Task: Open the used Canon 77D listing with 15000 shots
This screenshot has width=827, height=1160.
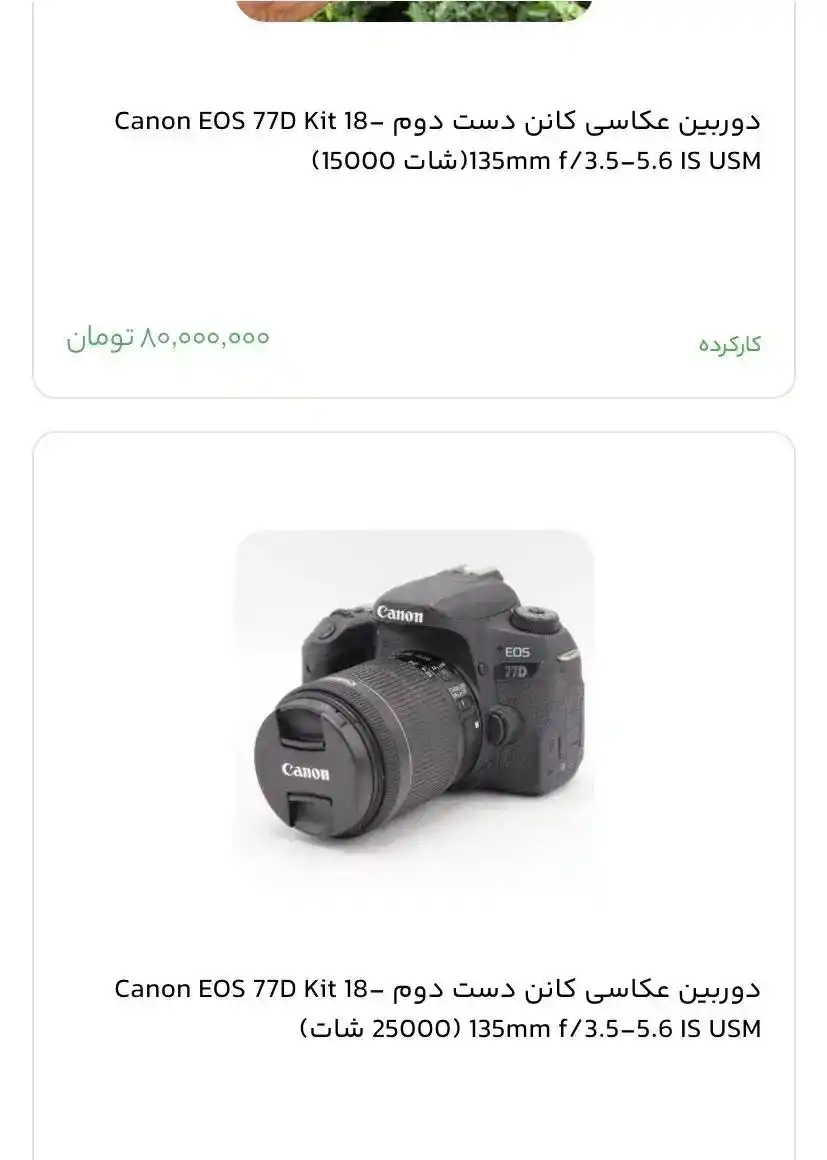Action: pos(437,141)
